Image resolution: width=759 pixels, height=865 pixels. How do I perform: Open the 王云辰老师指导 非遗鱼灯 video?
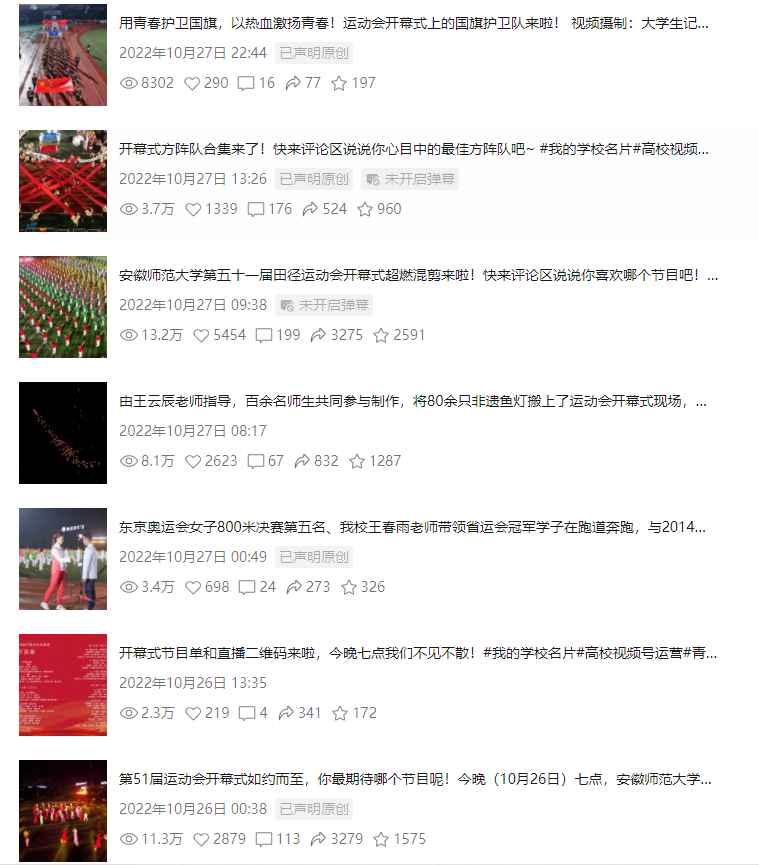coord(413,401)
